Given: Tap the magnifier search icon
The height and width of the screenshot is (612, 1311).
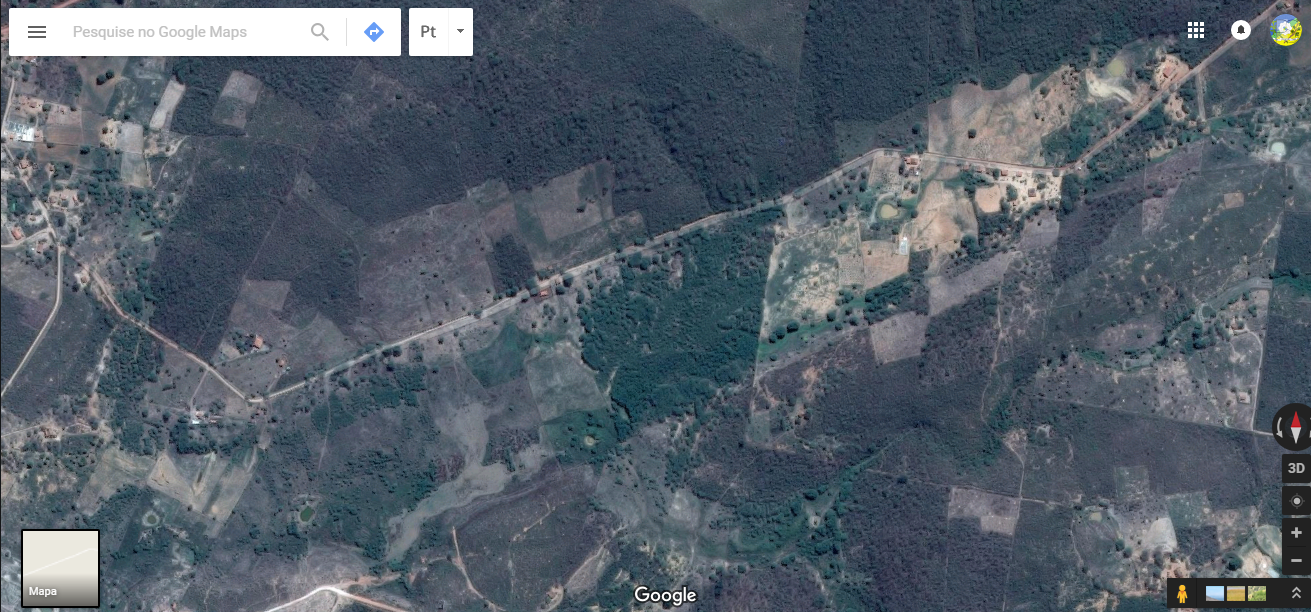Looking at the screenshot, I should click(x=320, y=32).
